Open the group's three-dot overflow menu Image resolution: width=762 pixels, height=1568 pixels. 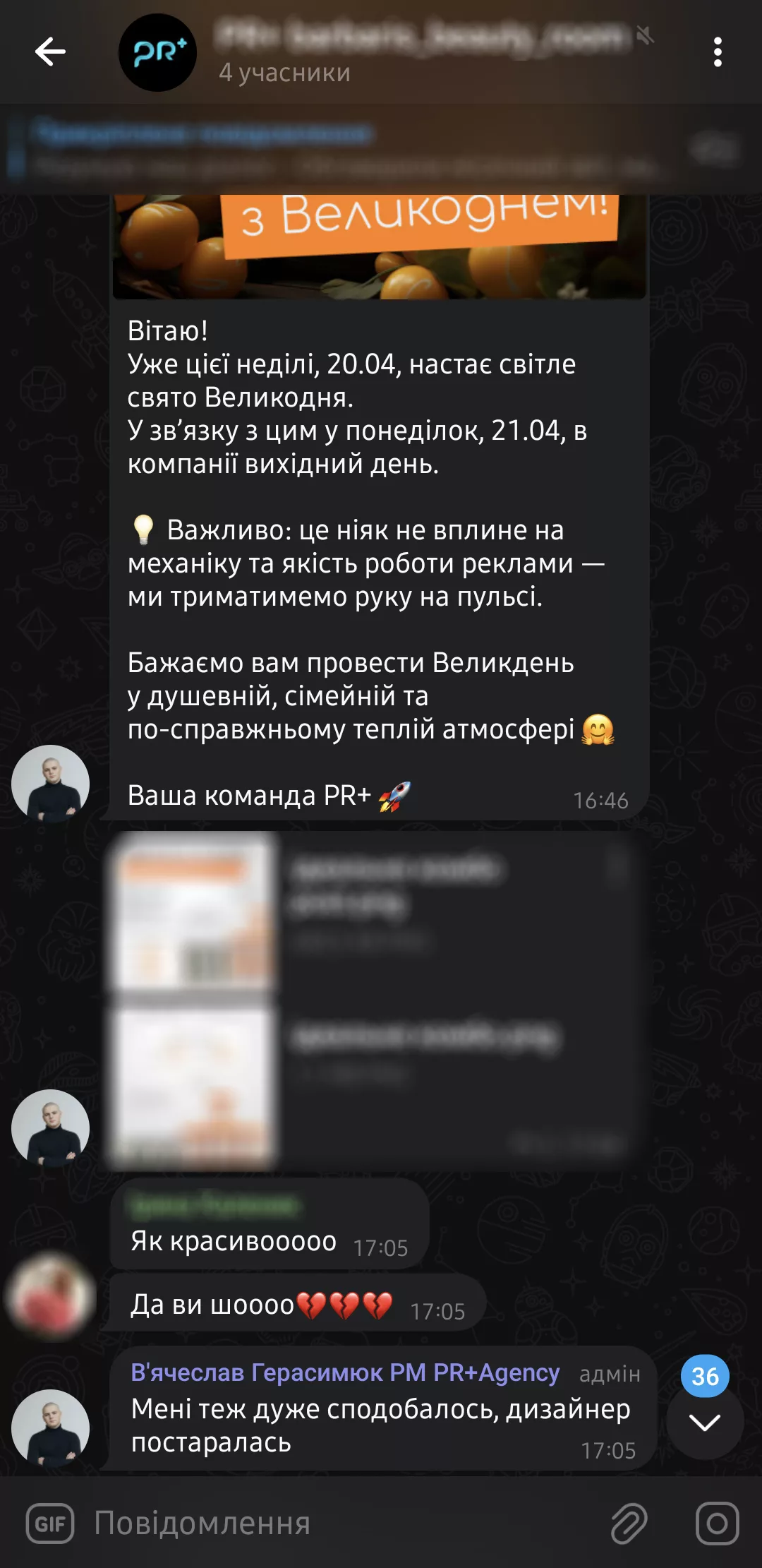click(x=718, y=52)
